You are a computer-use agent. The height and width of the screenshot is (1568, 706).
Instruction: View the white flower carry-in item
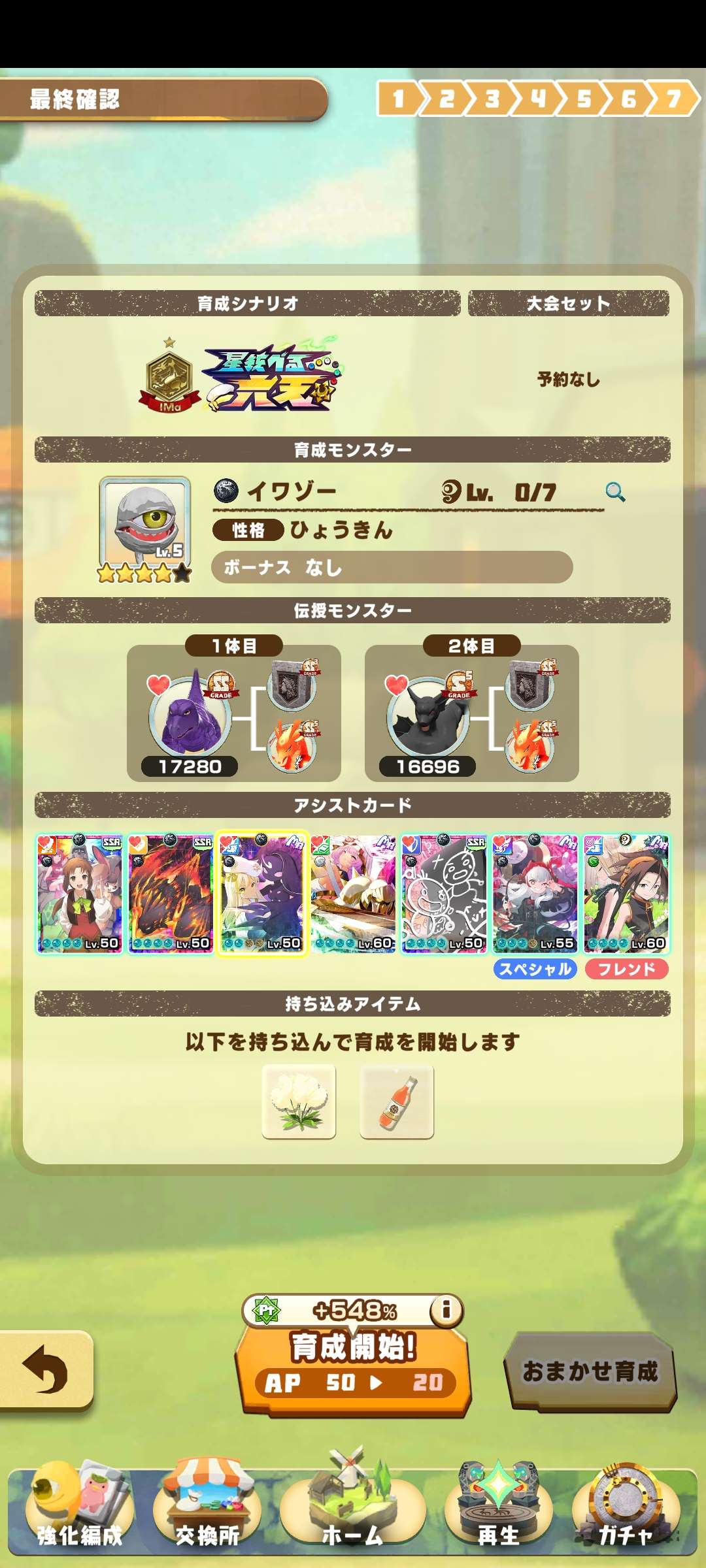point(299,1102)
